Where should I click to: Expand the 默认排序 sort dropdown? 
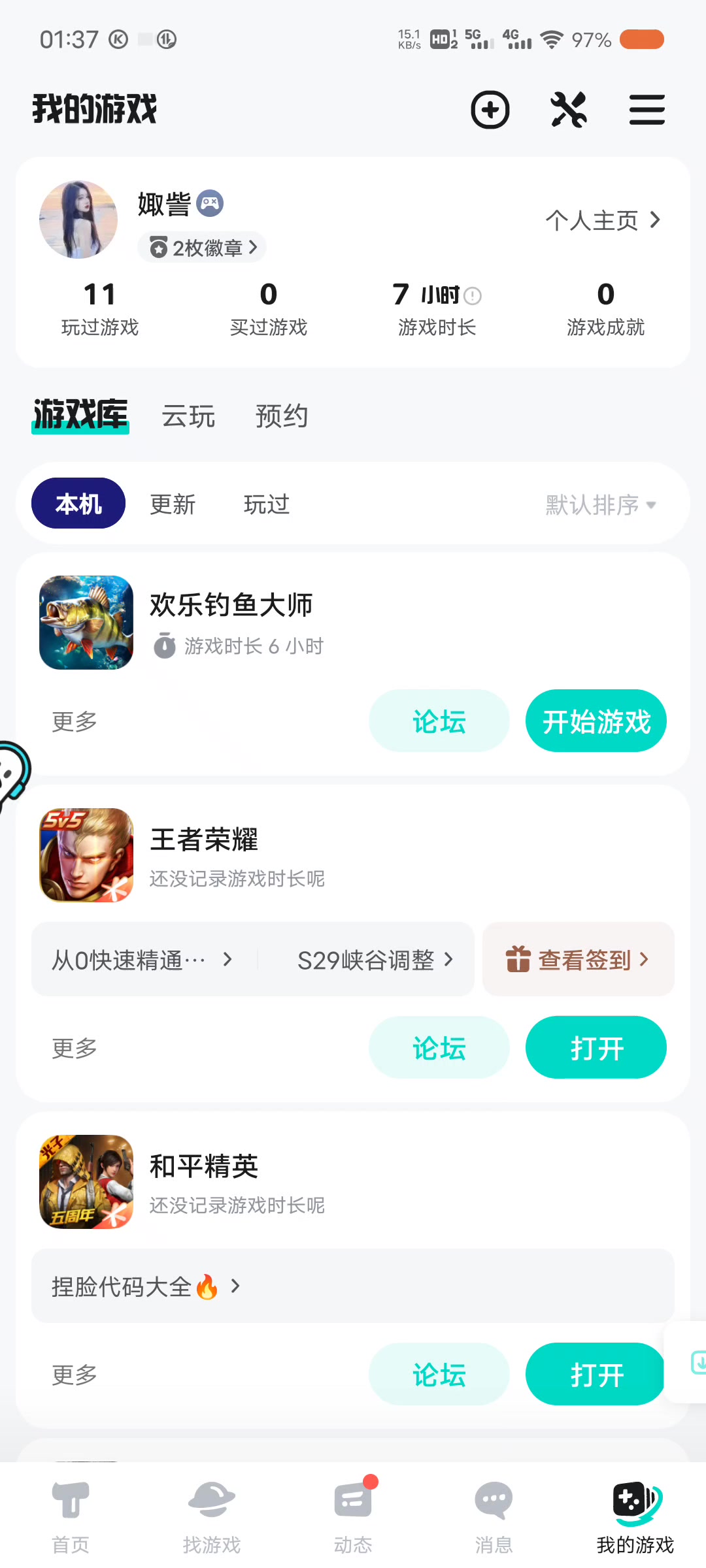click(601, 504)
